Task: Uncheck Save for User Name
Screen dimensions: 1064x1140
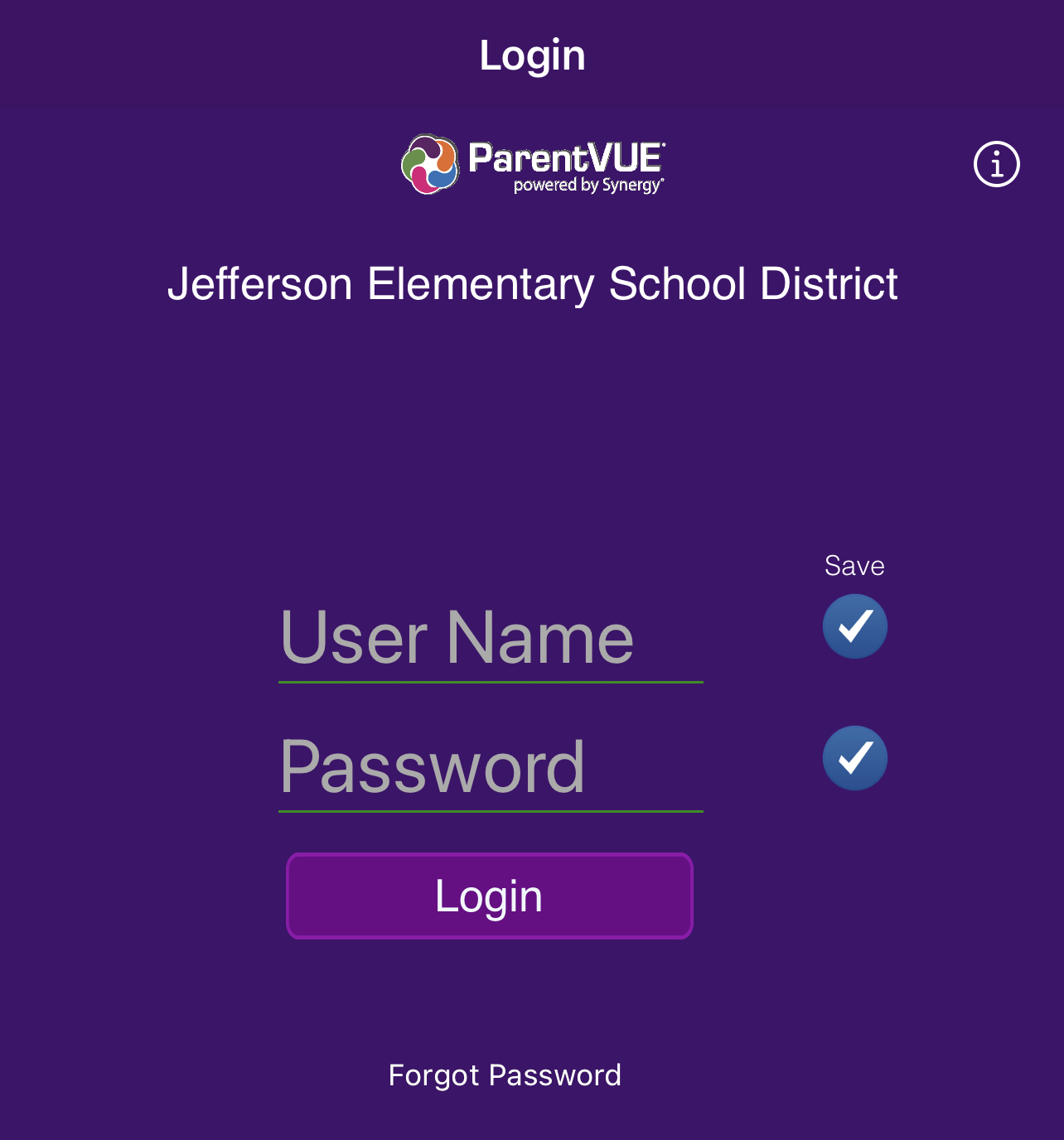Action: (x=854, y=626)
